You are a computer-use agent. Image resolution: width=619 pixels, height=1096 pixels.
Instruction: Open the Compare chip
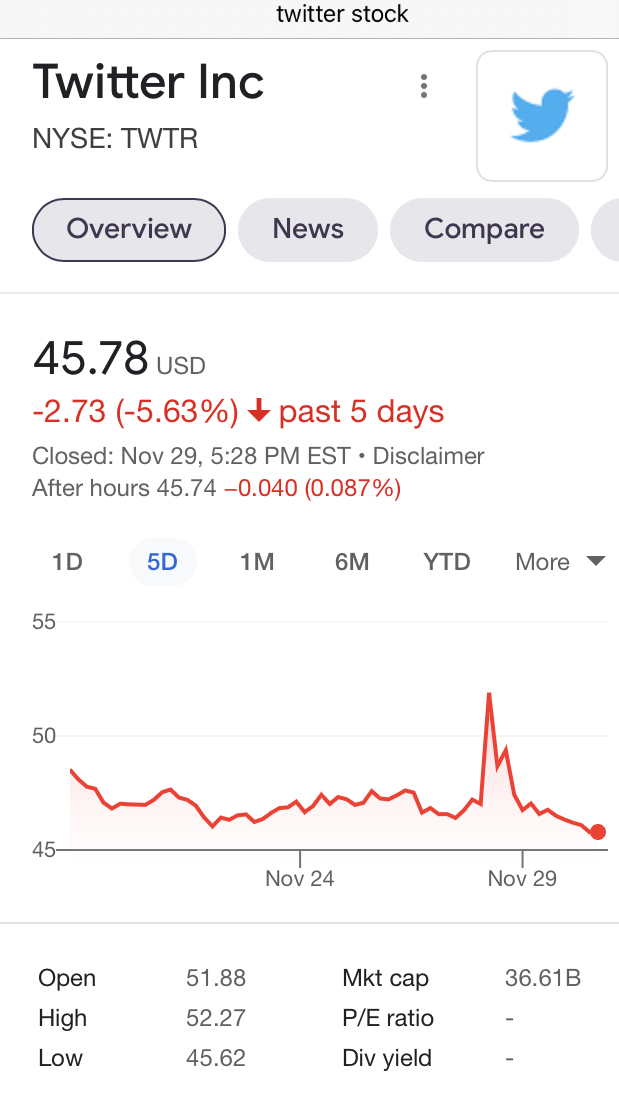tap(484, 230)
